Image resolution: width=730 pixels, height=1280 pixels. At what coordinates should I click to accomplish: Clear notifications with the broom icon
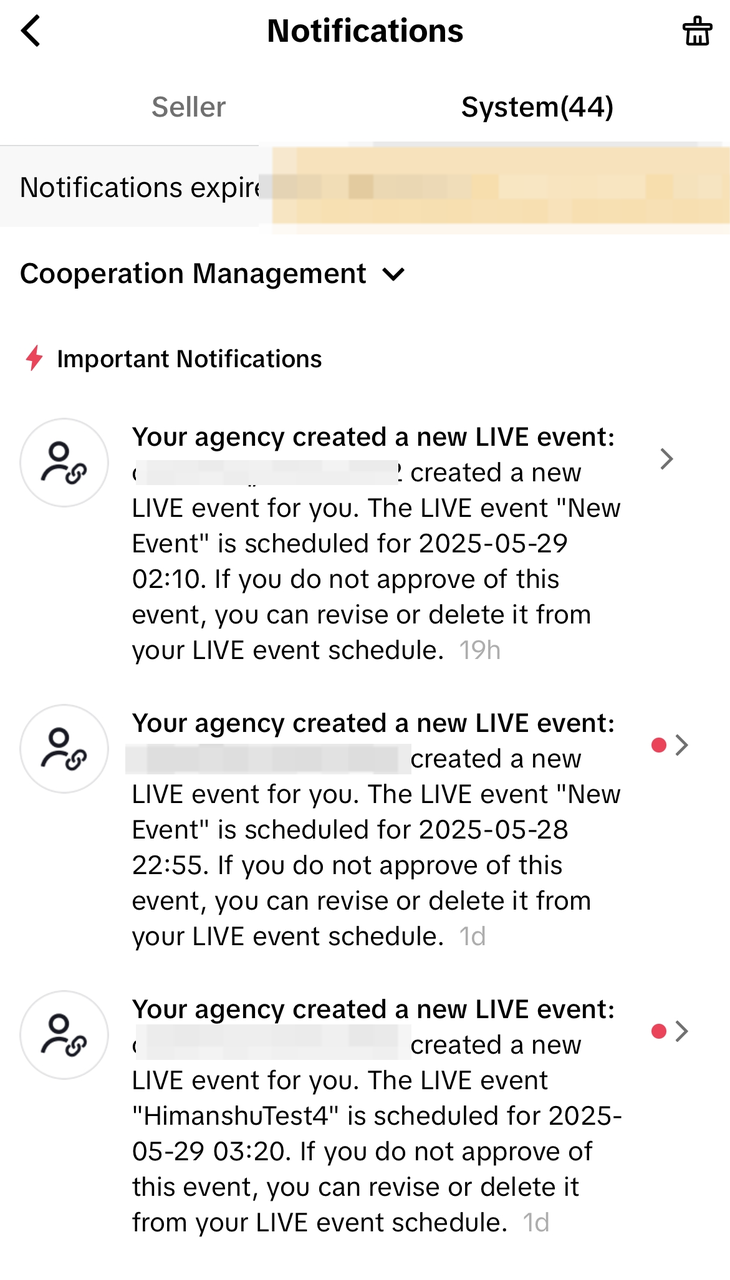coord(697,31)
